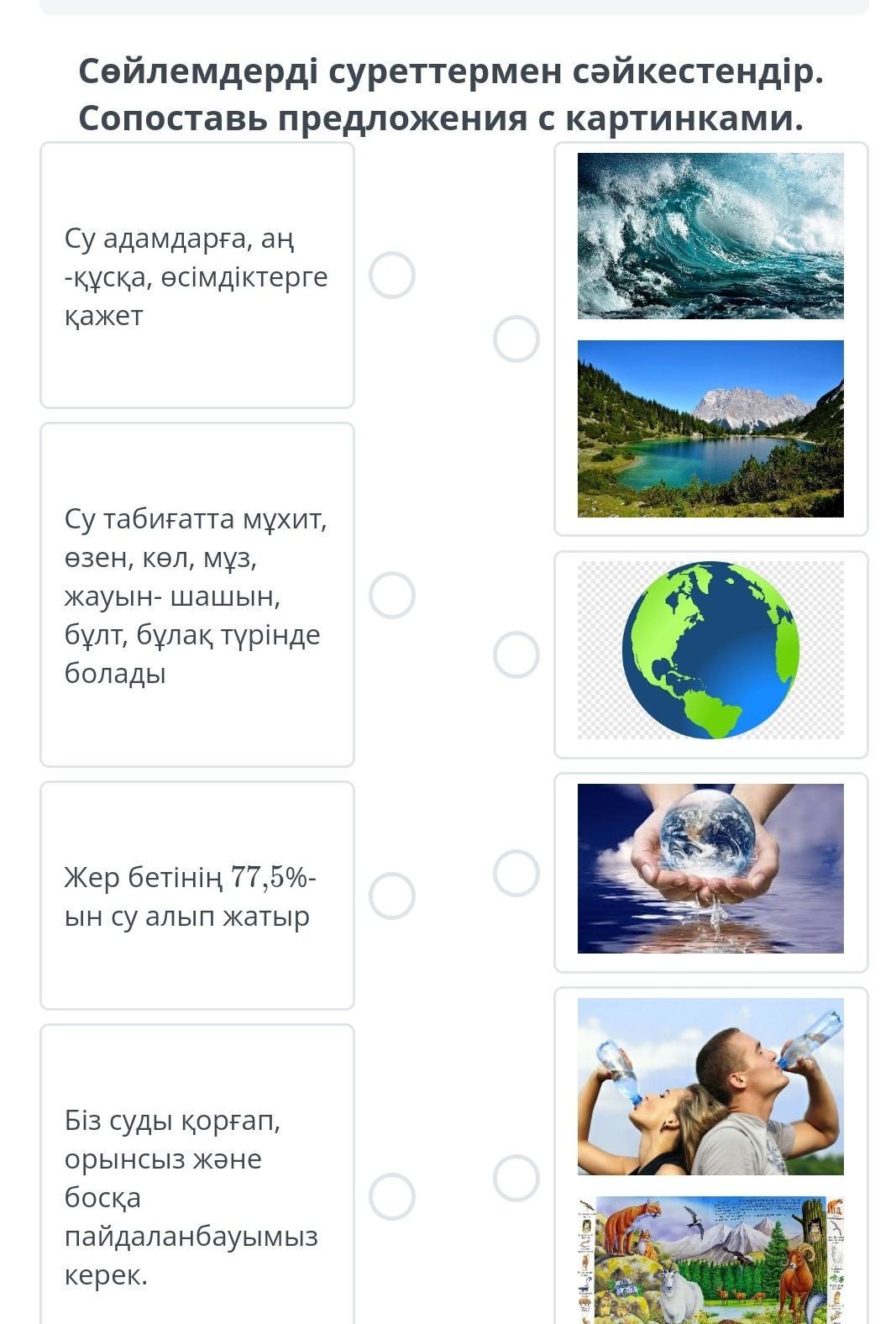Select connector for hands holding Earth picture
The width and height of the screenshot is (896, 1324).
tap(516, 873)
